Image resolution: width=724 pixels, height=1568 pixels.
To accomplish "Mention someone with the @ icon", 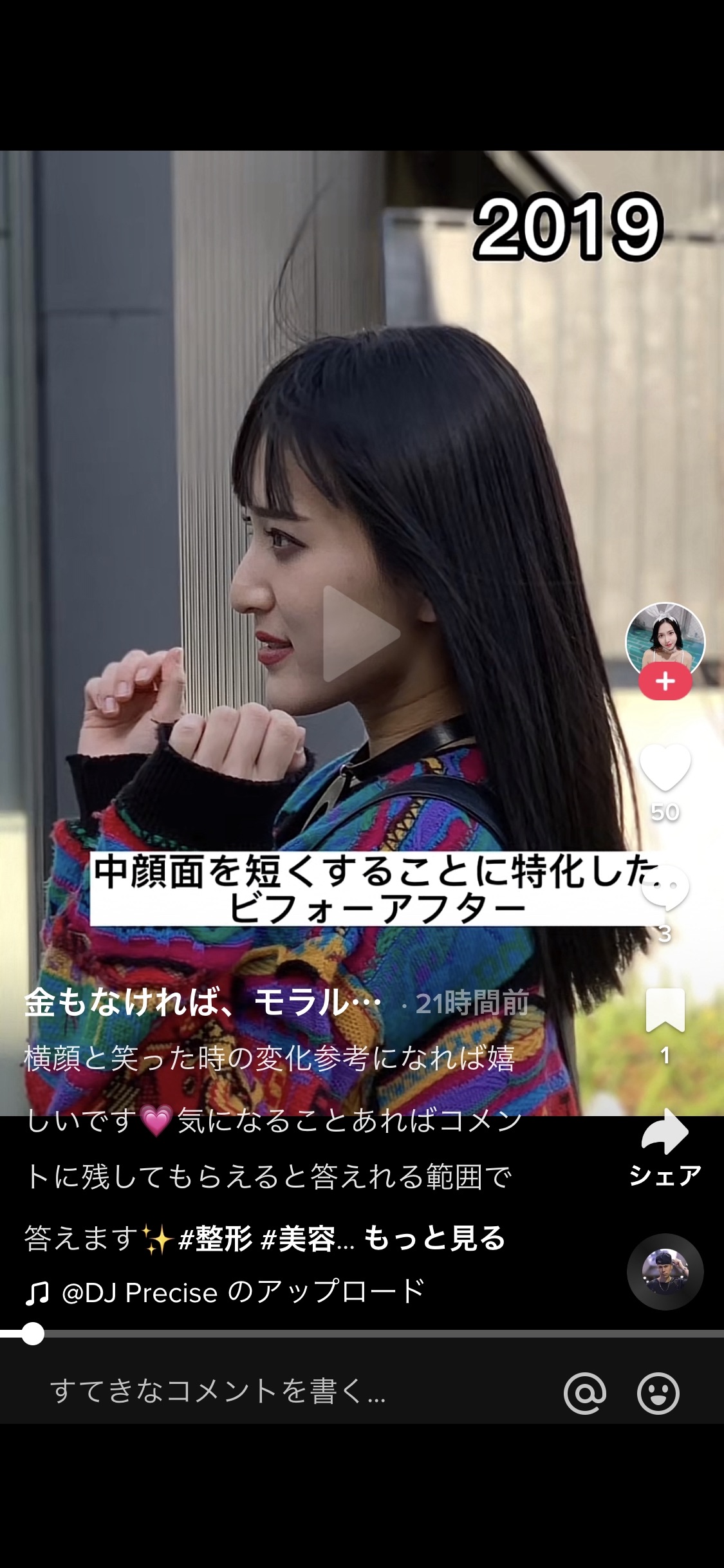I will (585, 1393).
